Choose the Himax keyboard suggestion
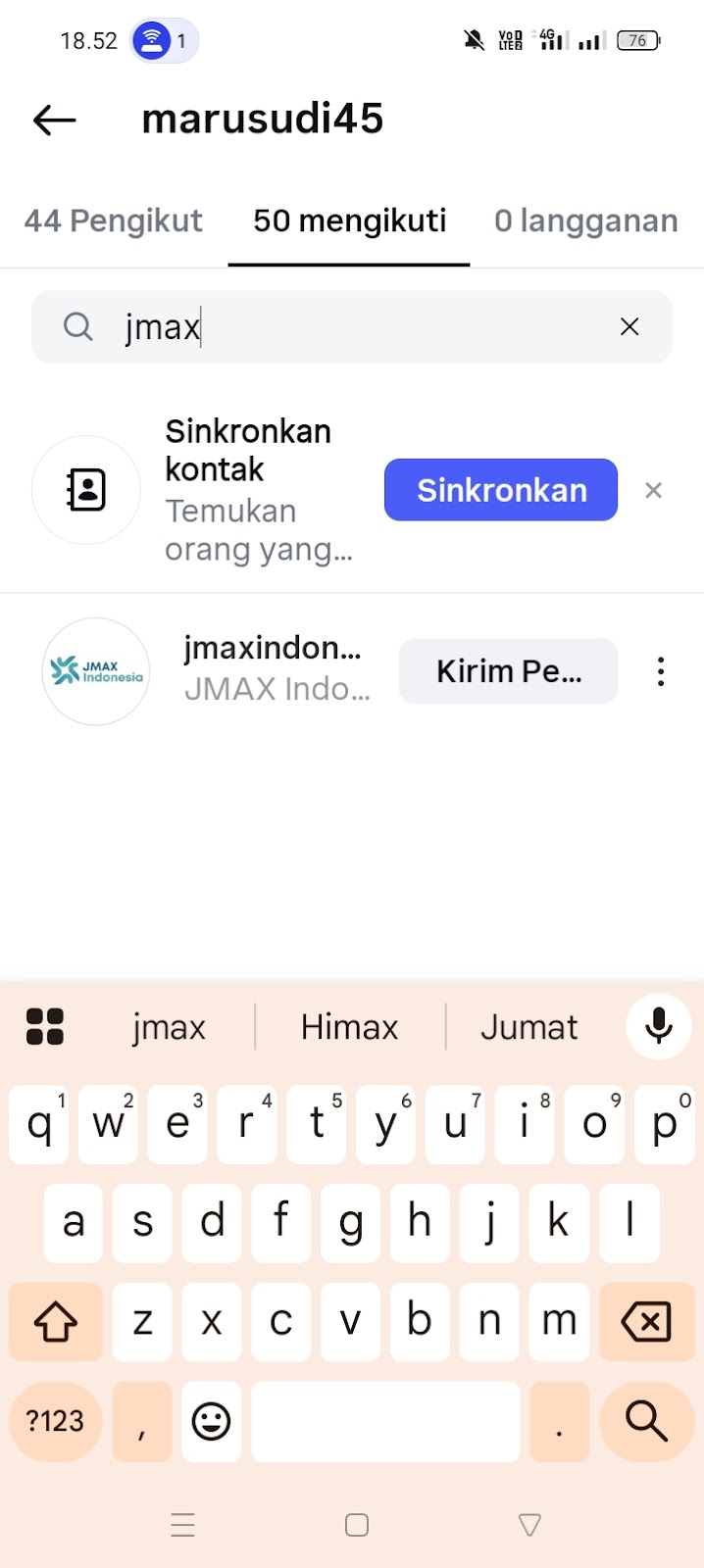The width and height of the screenshot is (704, 1568). pyautogui.click(x=349, y=1027)
